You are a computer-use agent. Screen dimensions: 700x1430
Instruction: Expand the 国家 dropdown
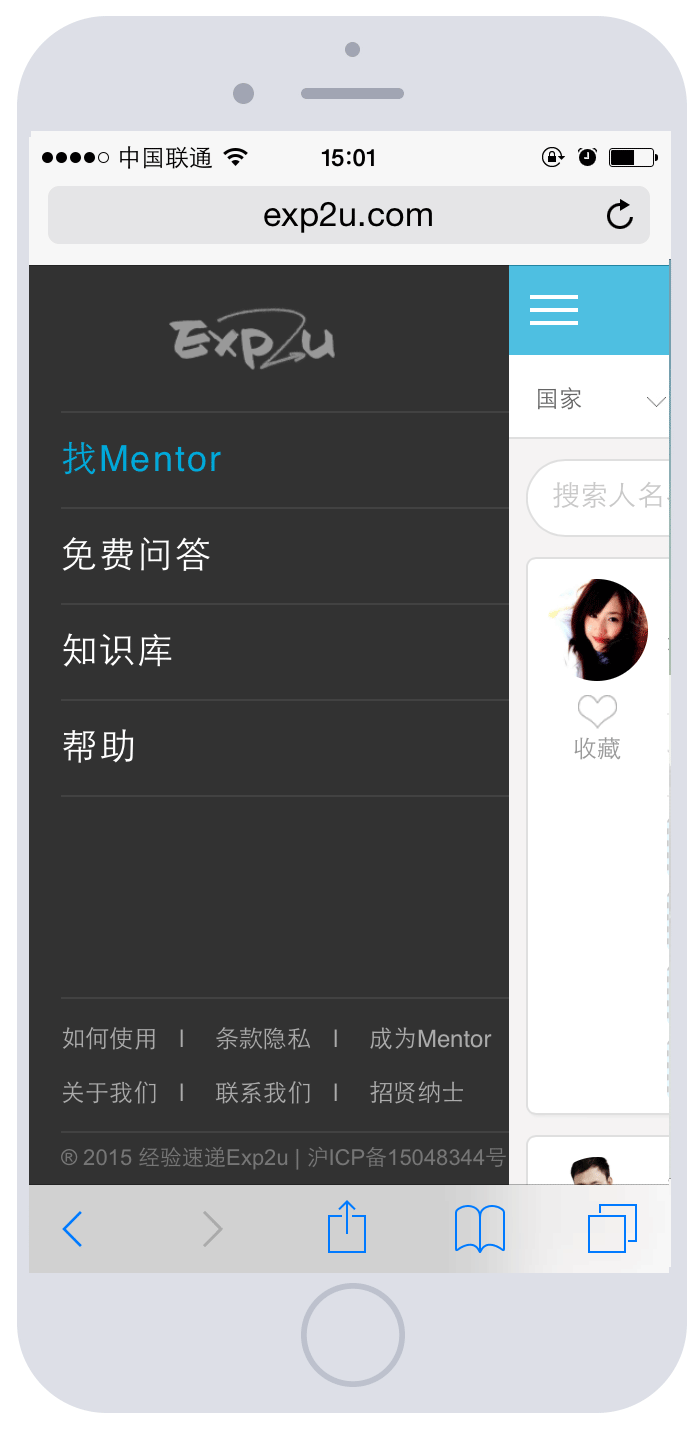pyautogui.click(x=600, y=400)
